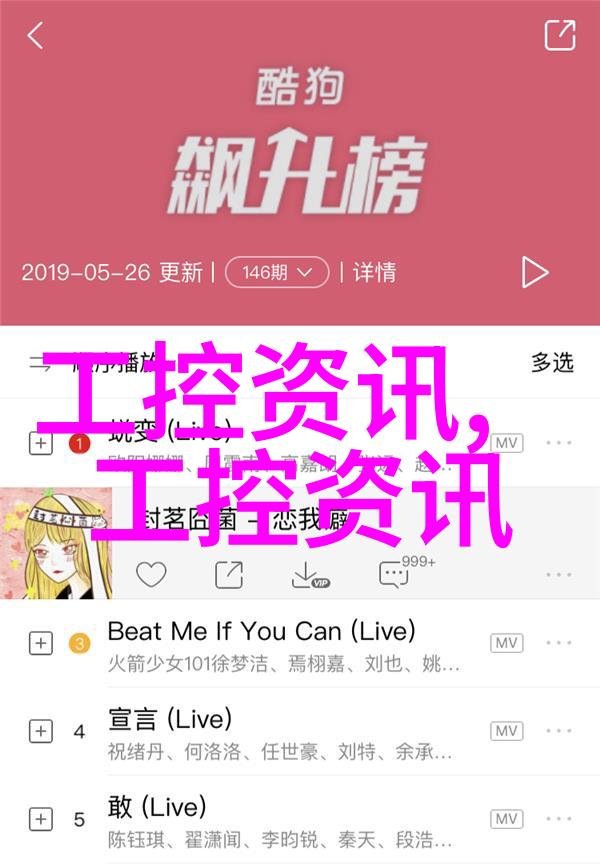Watch the MV for 宣言 (Live)
The image size is (600, 864).
coord(507,731)
